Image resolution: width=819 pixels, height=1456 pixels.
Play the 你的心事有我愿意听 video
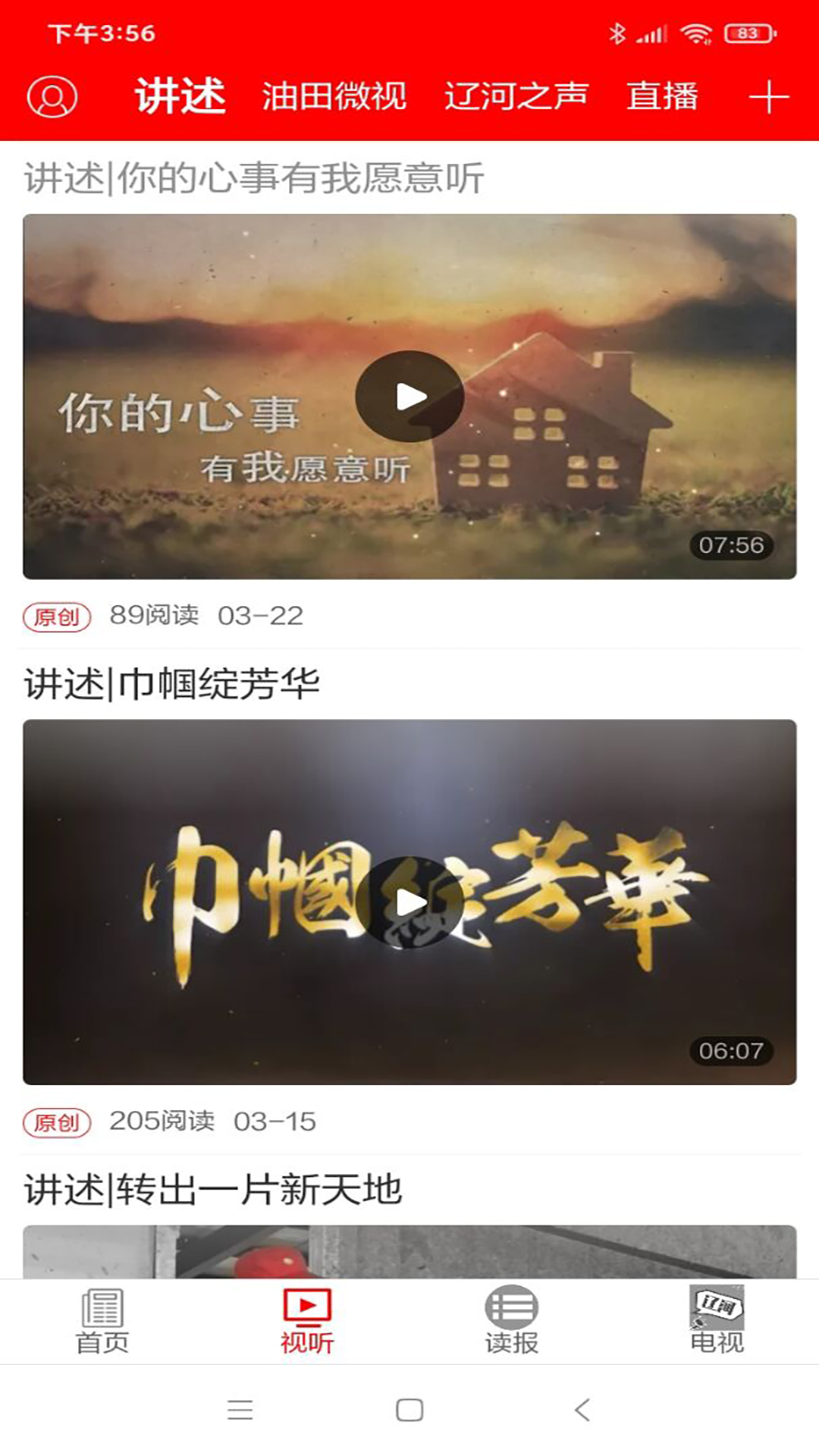click(x=409, y=397)
